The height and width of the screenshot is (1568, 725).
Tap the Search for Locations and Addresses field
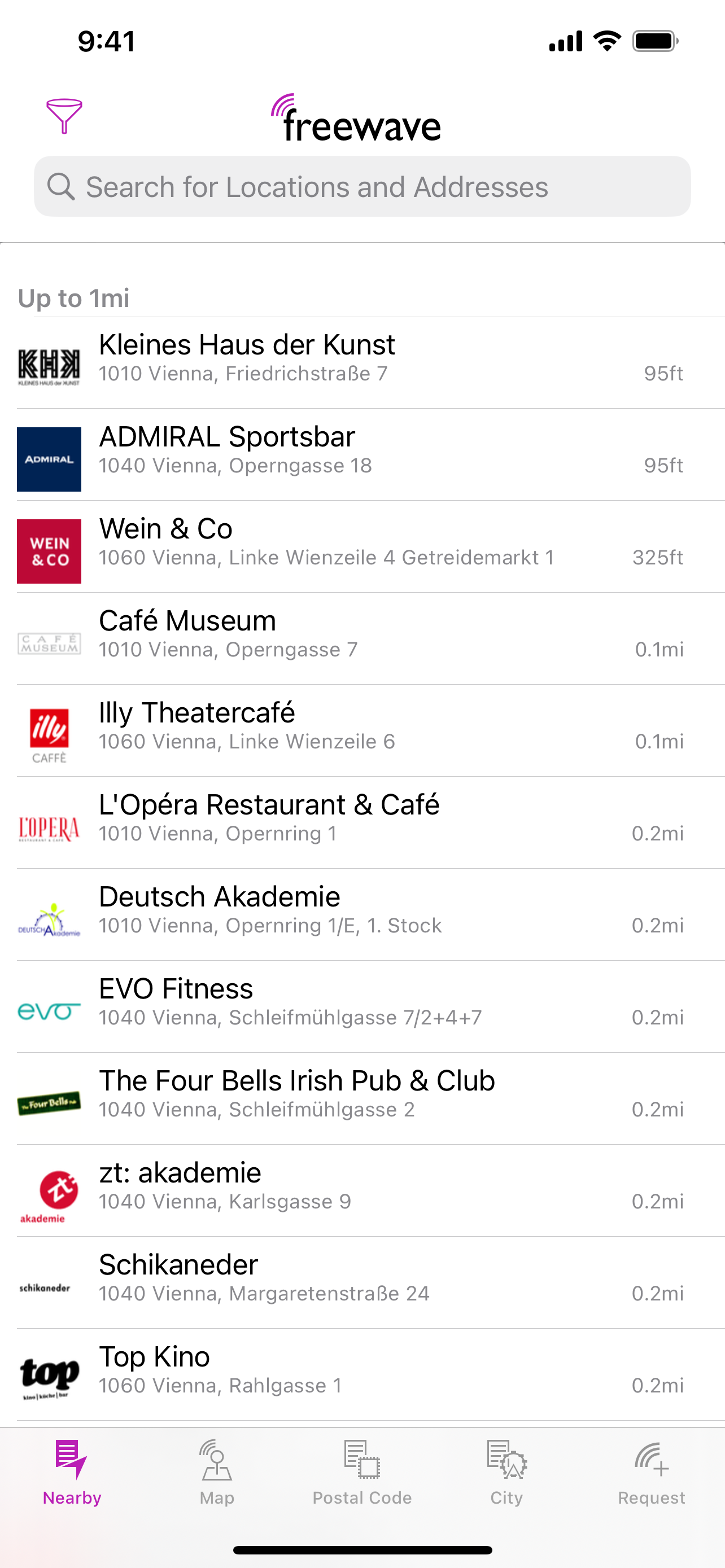(362, 186)
